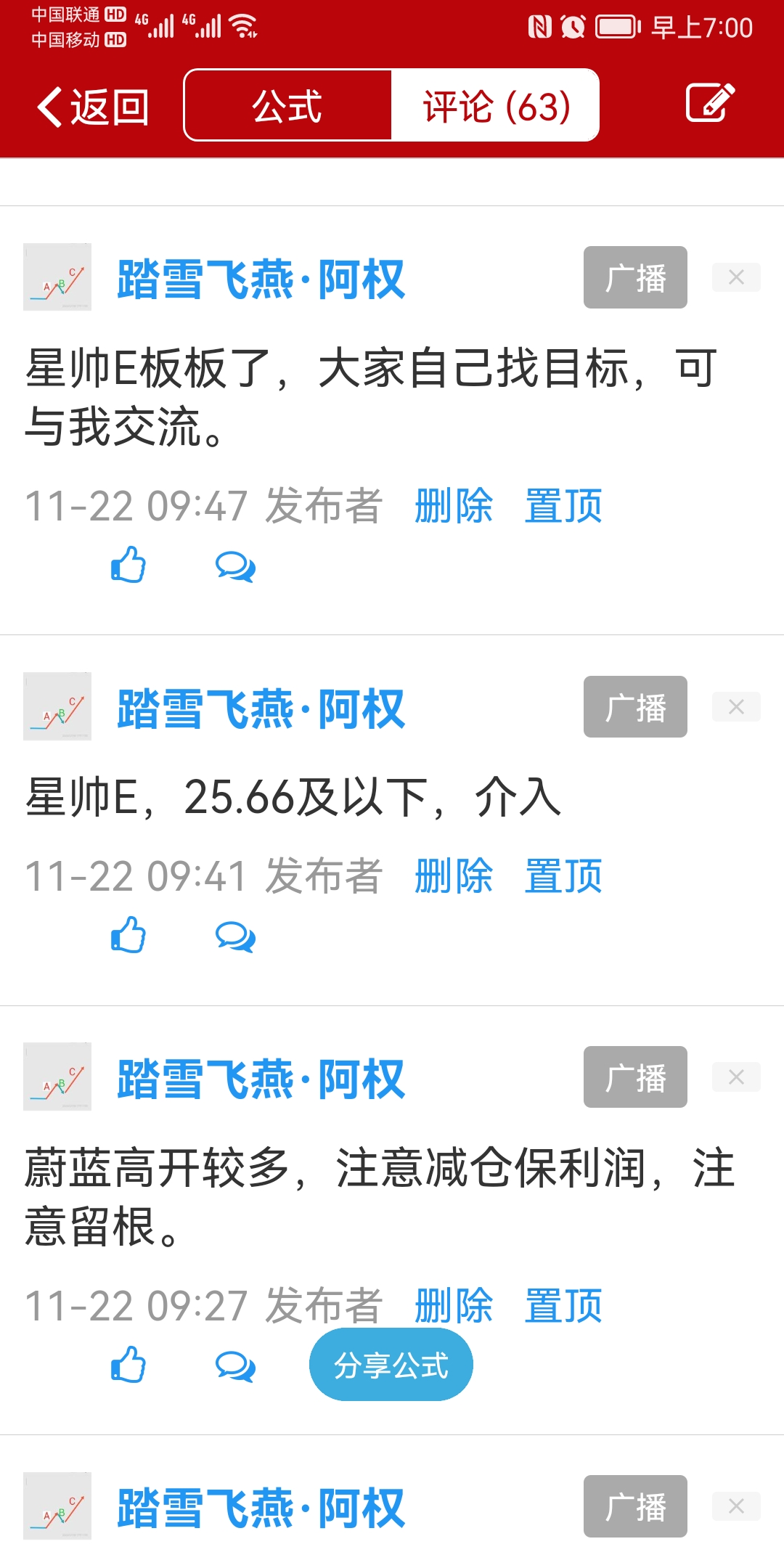Select the 评论 (63) tab
Image resolution: width=784 pixels, height=1568 pixels.
(496, 106)
